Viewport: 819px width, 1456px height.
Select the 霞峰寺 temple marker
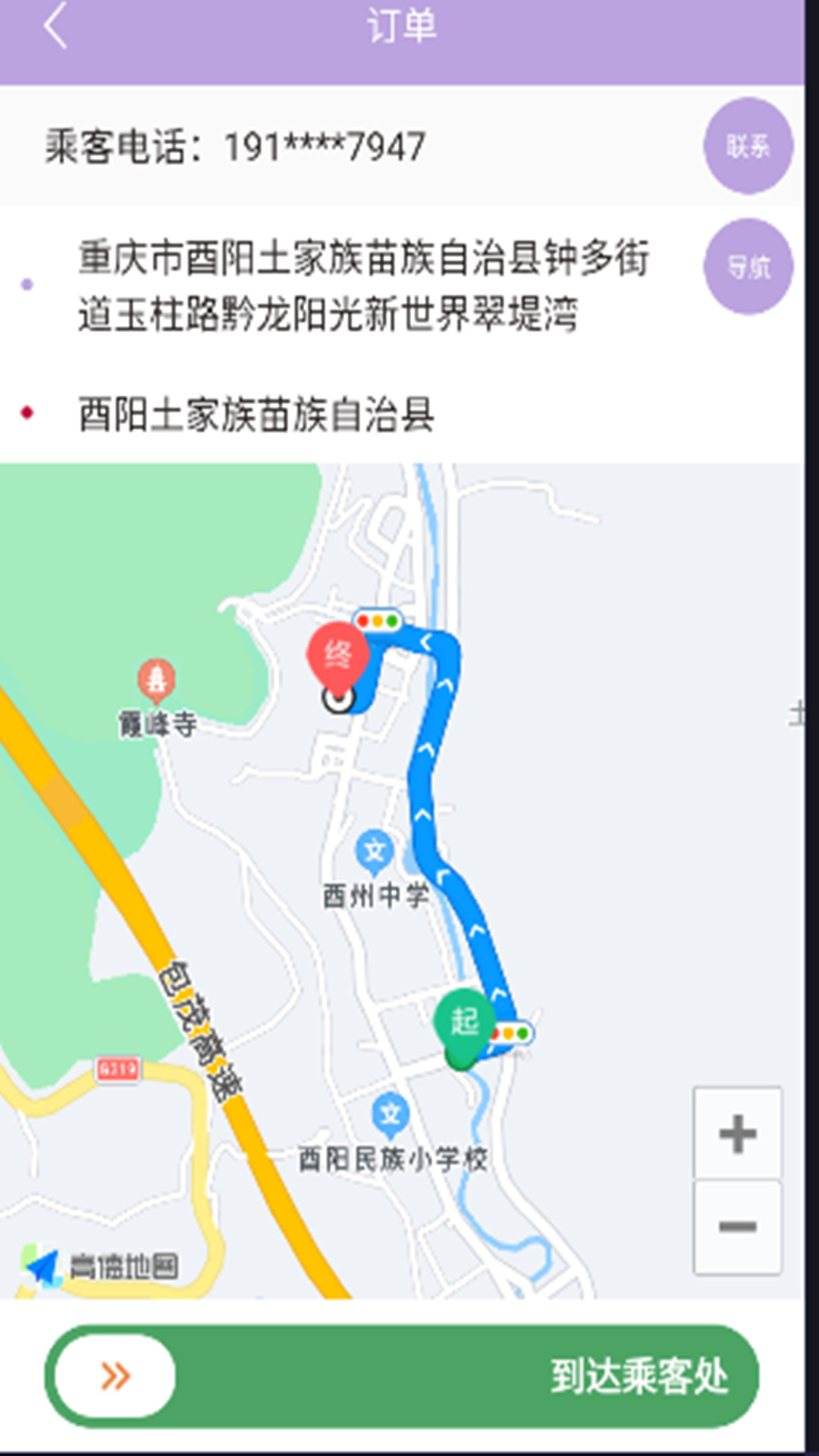click(155, 679)
